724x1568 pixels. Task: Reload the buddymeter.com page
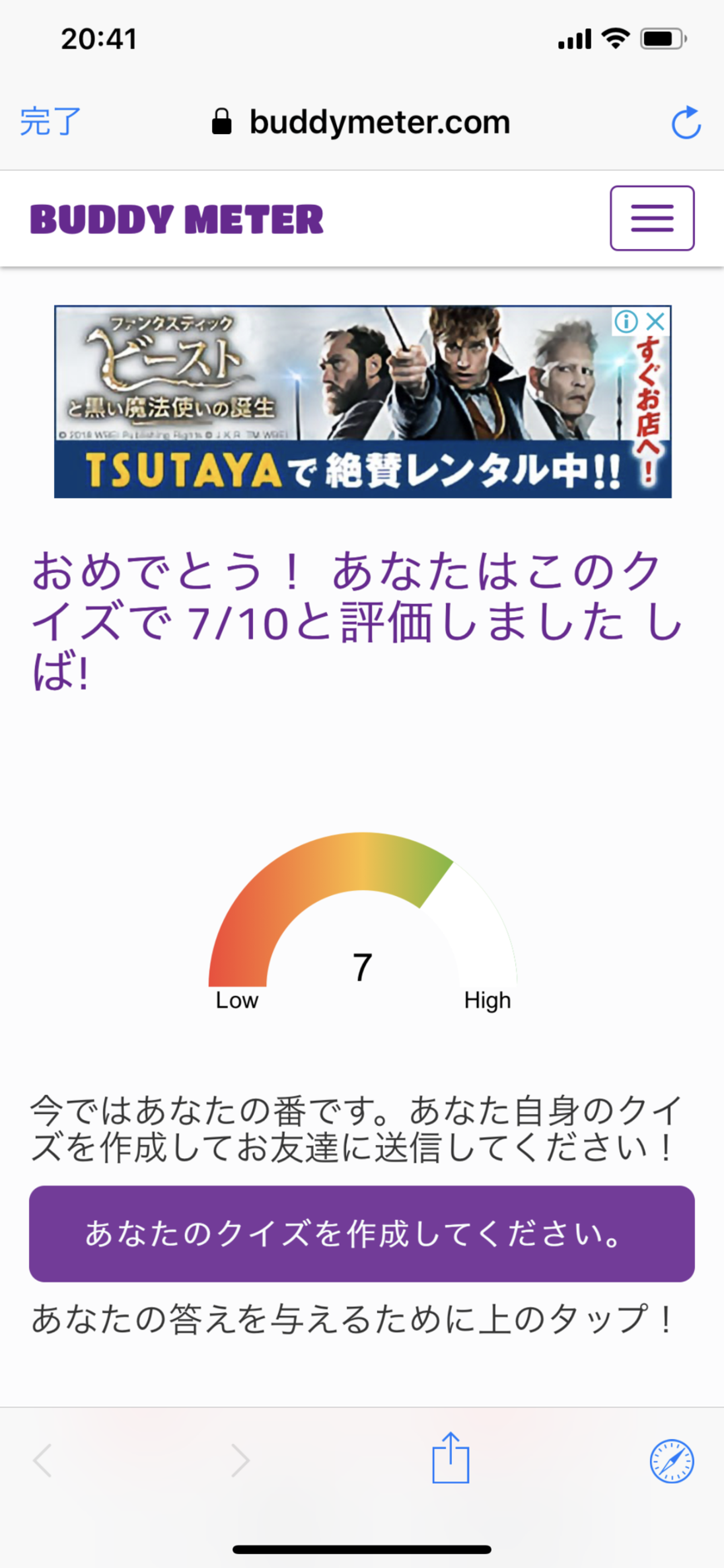pyautogui.click(x=686, y=122)
